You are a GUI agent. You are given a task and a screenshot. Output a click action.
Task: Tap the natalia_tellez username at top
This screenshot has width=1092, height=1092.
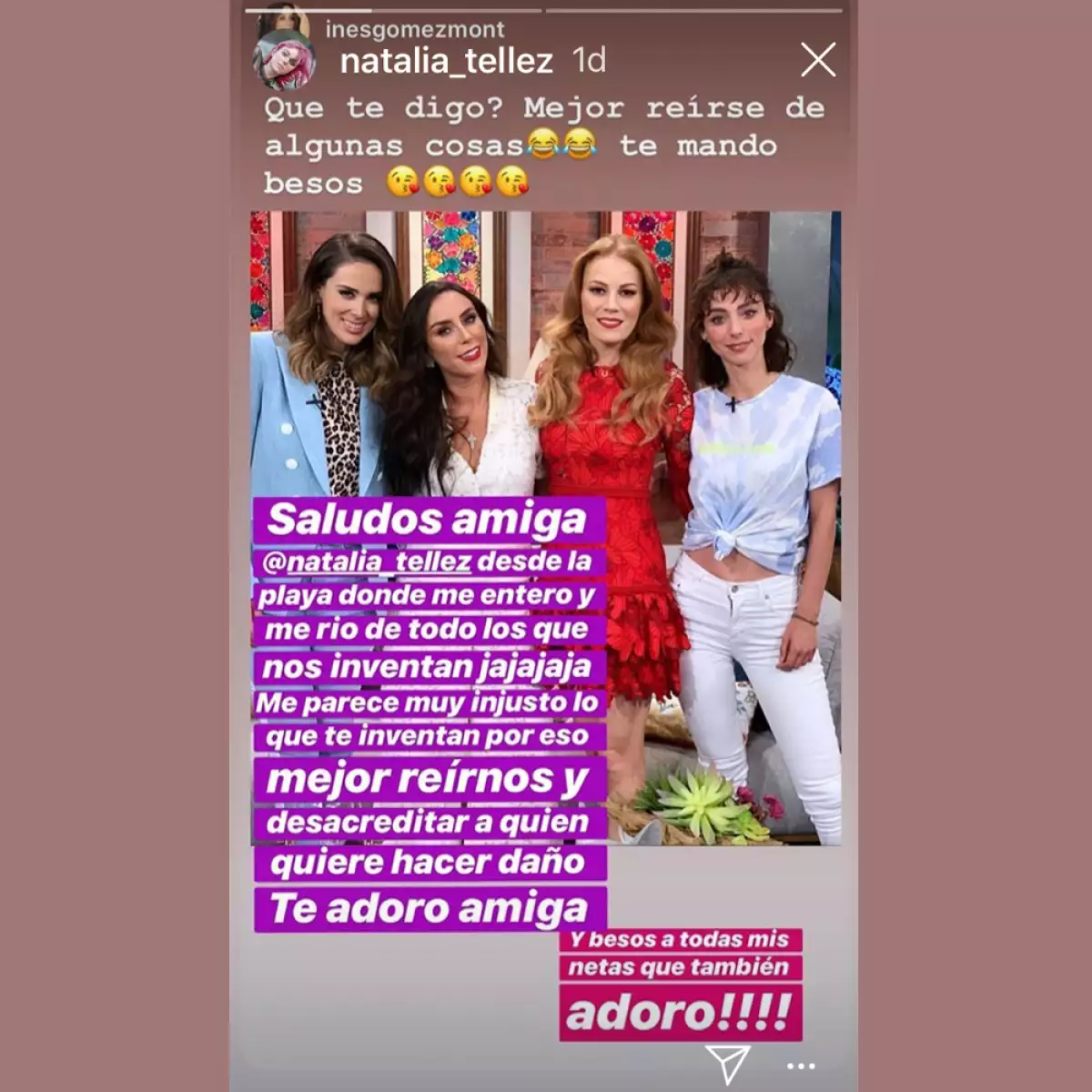(446, 61)
